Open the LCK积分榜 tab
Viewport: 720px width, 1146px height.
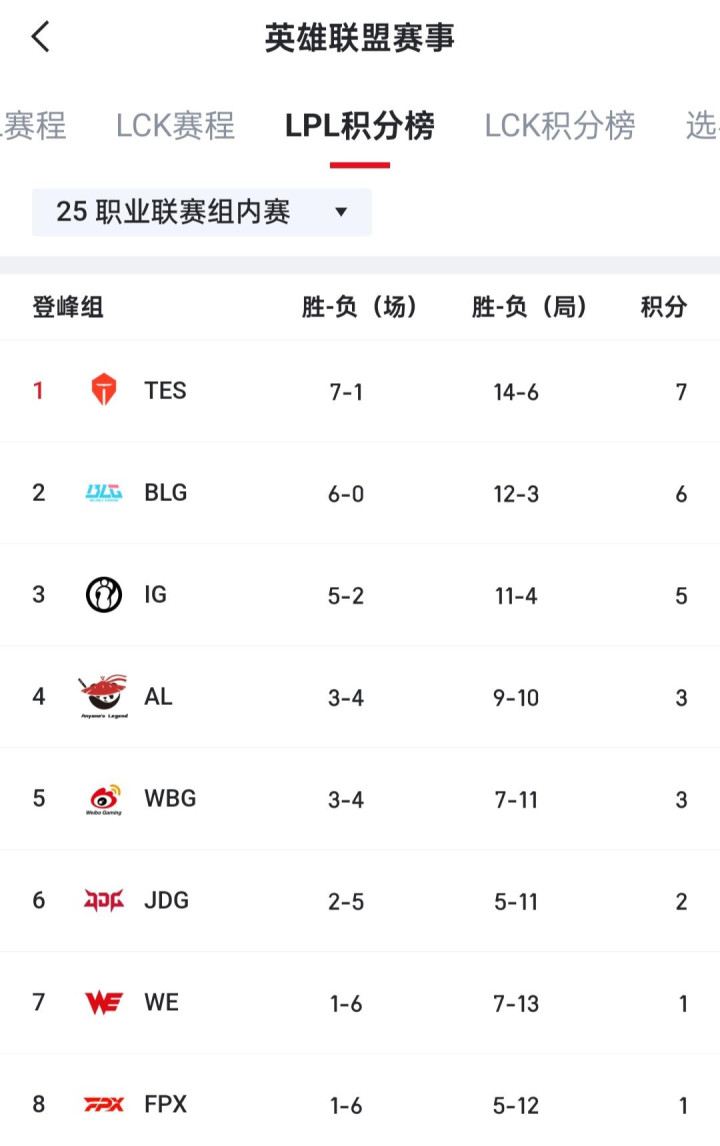tap(559, 126)
